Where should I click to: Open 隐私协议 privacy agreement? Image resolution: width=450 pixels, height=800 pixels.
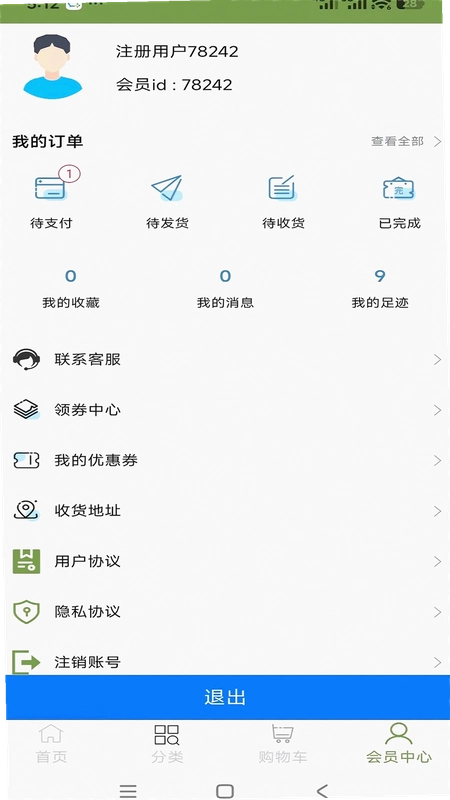point(225,612)
